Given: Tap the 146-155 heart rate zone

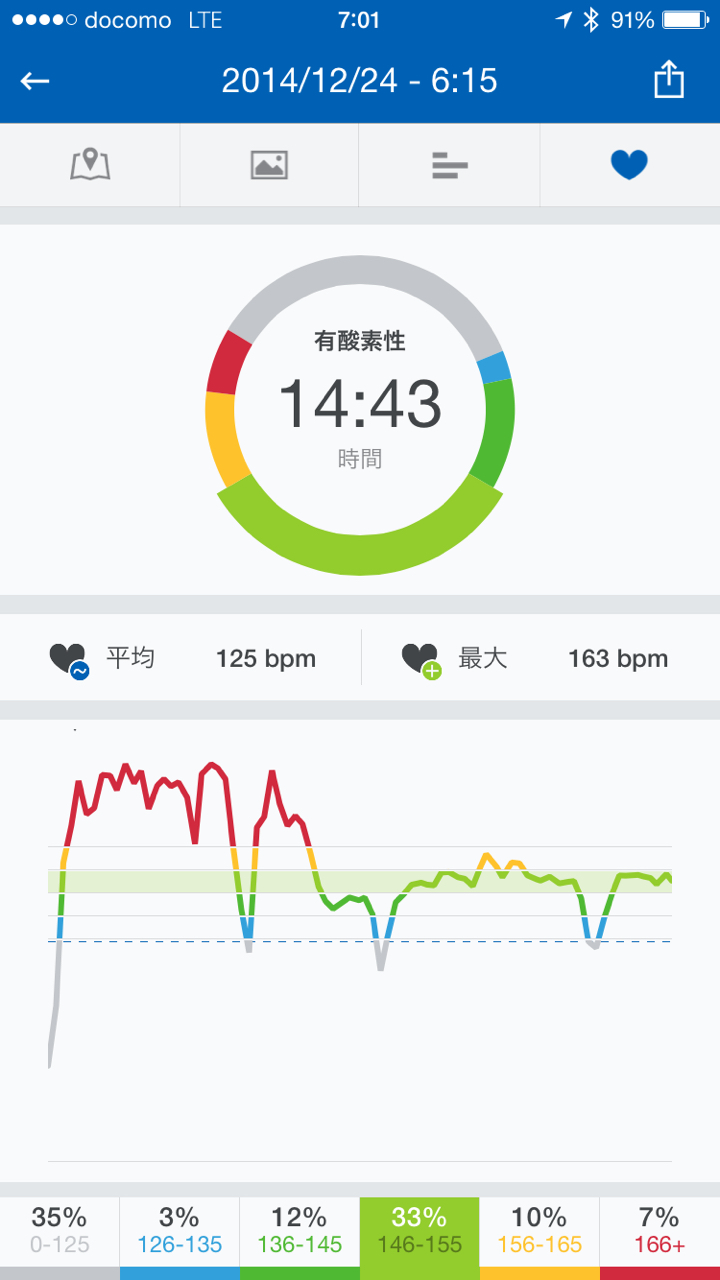Looking at the screenshot, I should [x=419, y=1231].
